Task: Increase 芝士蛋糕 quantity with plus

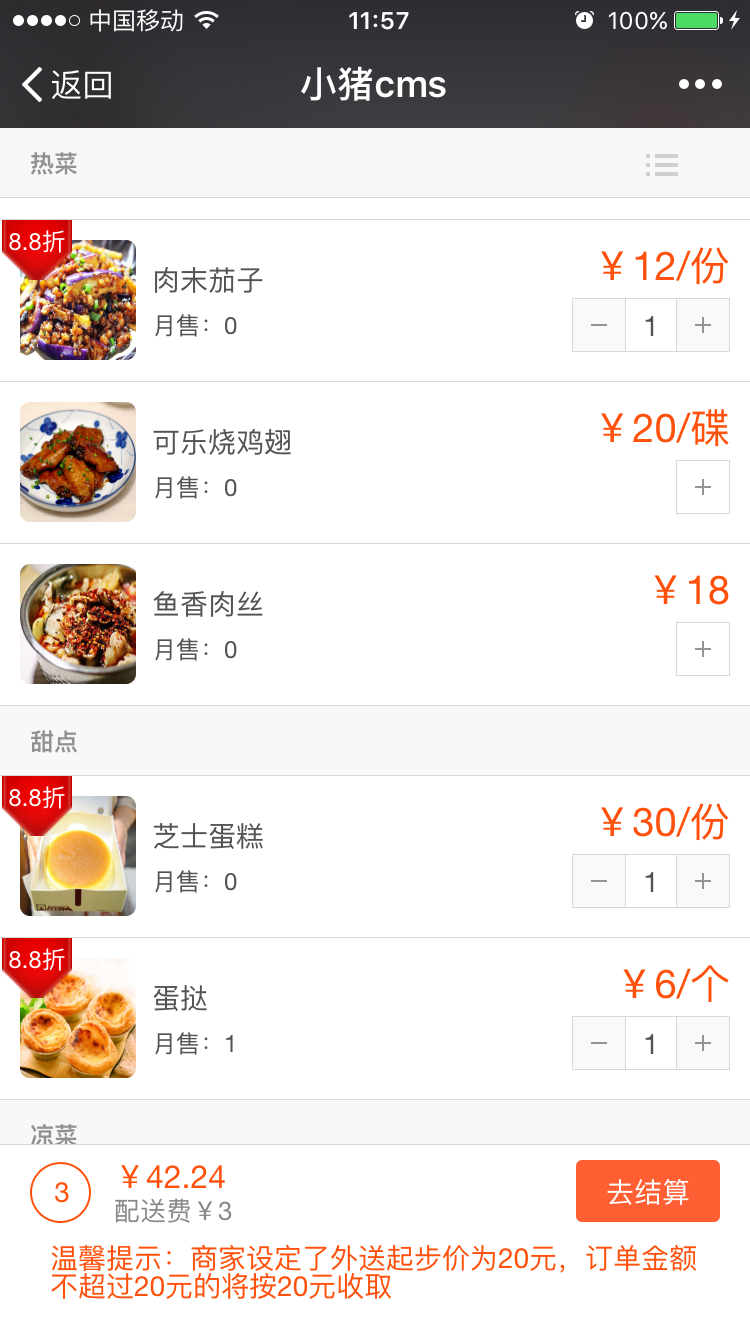Action: [x=703, y=881]
